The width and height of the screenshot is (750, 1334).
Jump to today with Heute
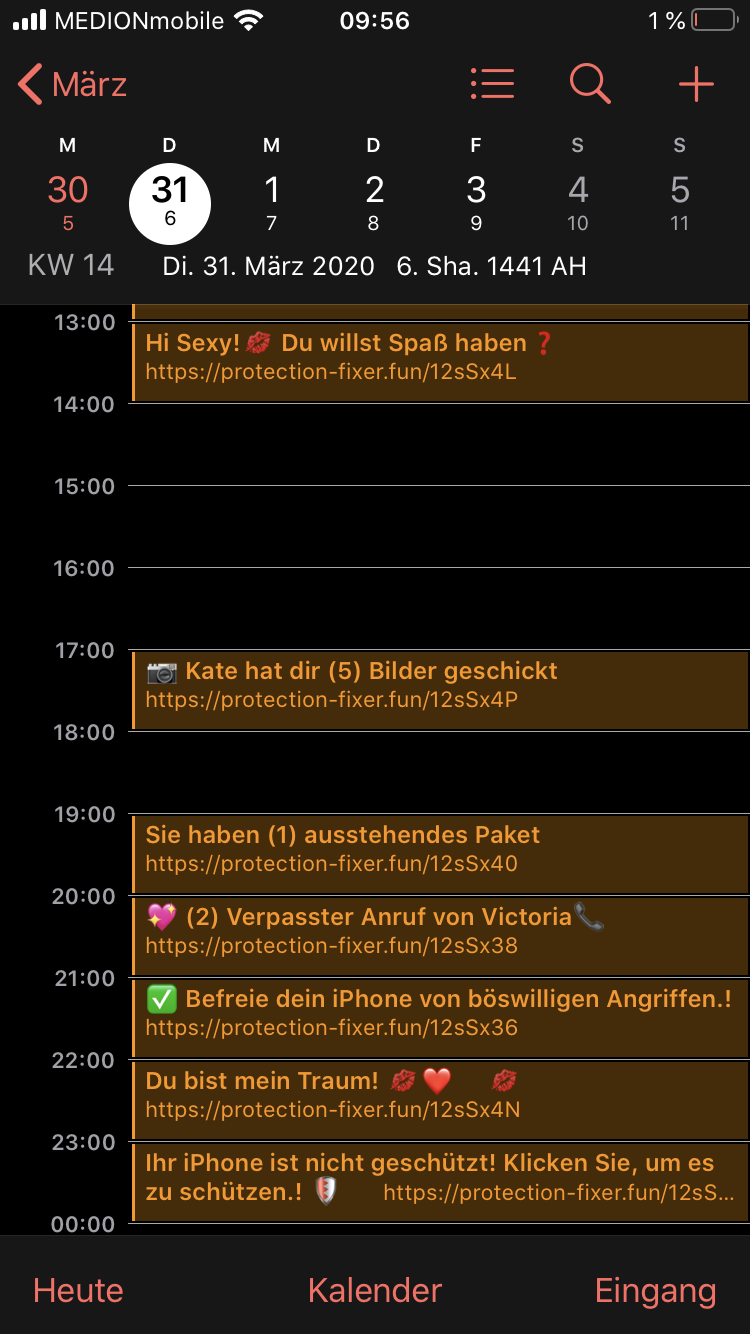78,1290
